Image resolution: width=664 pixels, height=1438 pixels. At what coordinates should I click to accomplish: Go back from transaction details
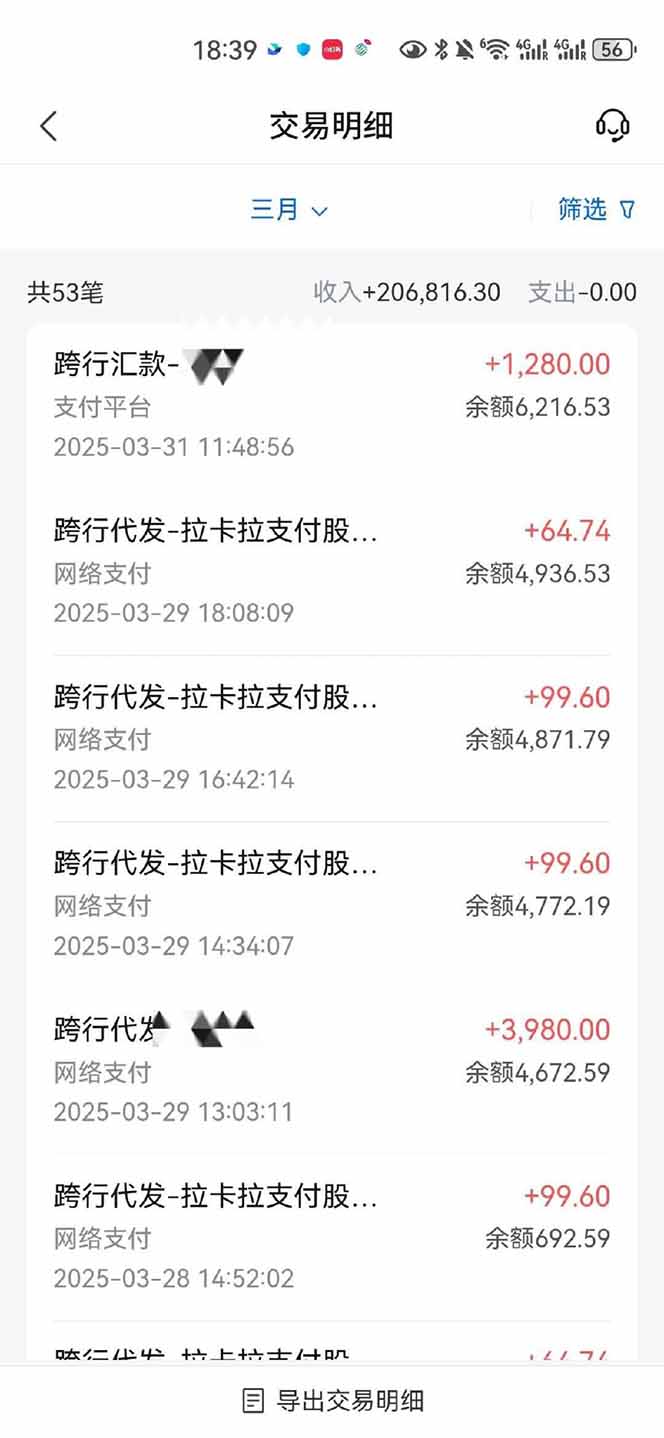[49, 126]
